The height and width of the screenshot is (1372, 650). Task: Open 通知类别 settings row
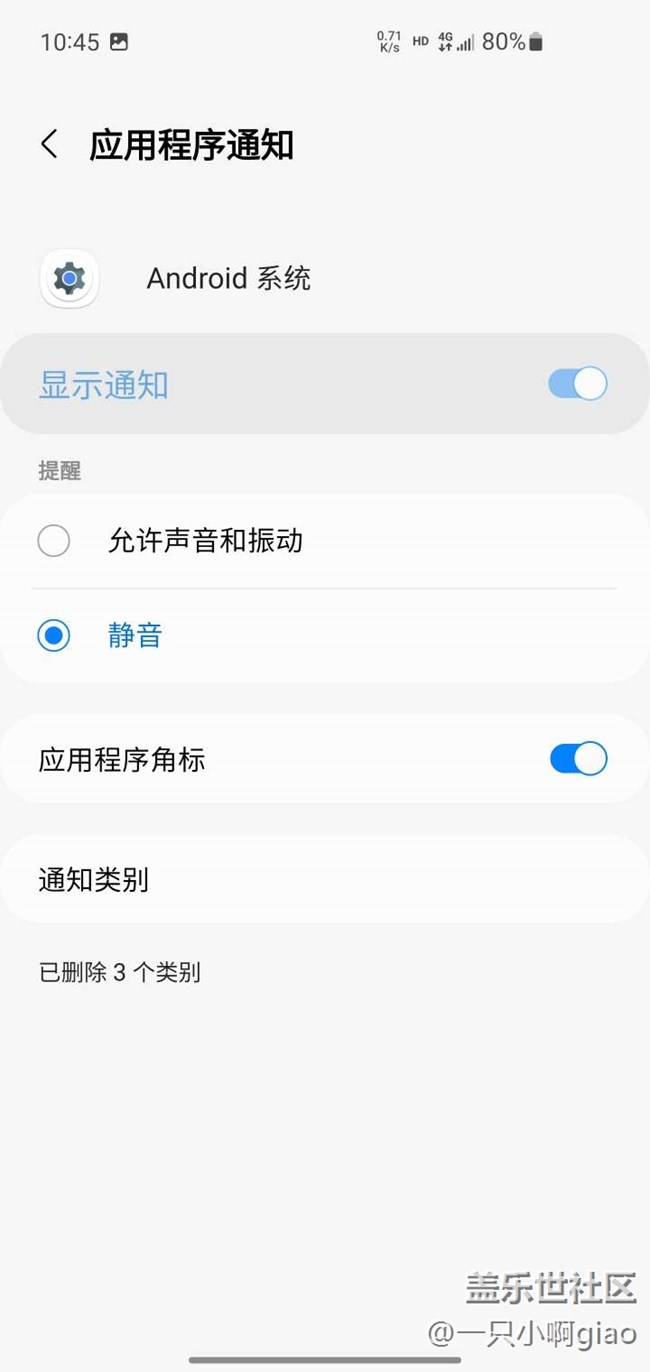tap(324, 880)
